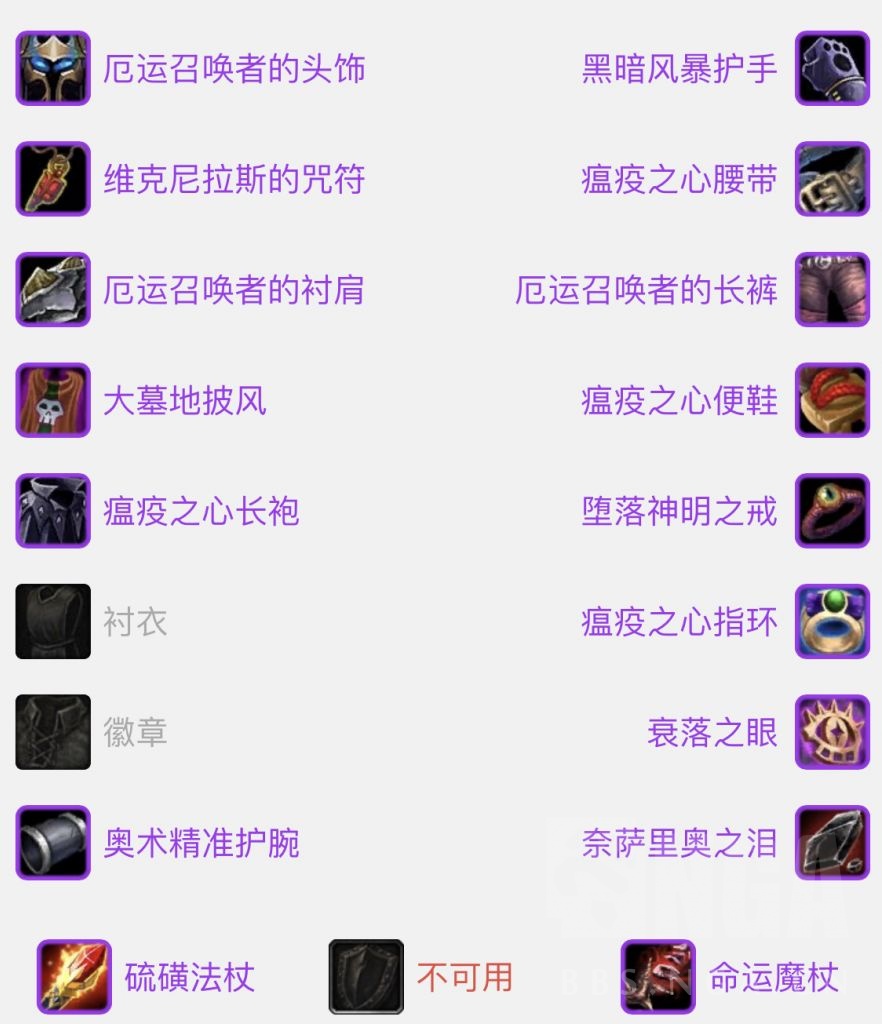Click the 厄运召唤者的衬肩 shoulder icon
This screenshot has width=882, height=1024.
click(52, 290)
